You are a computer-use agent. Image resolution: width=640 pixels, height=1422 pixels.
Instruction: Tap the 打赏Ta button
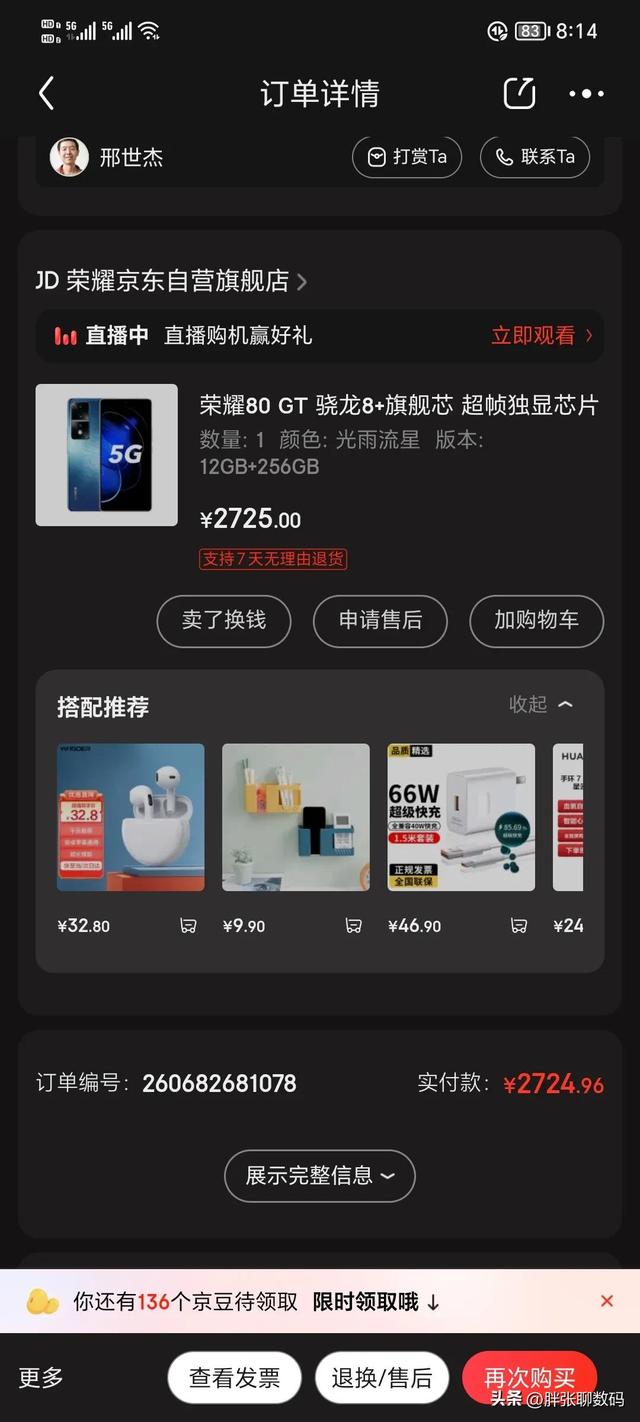pyautogui.click(x=407, y=157)
